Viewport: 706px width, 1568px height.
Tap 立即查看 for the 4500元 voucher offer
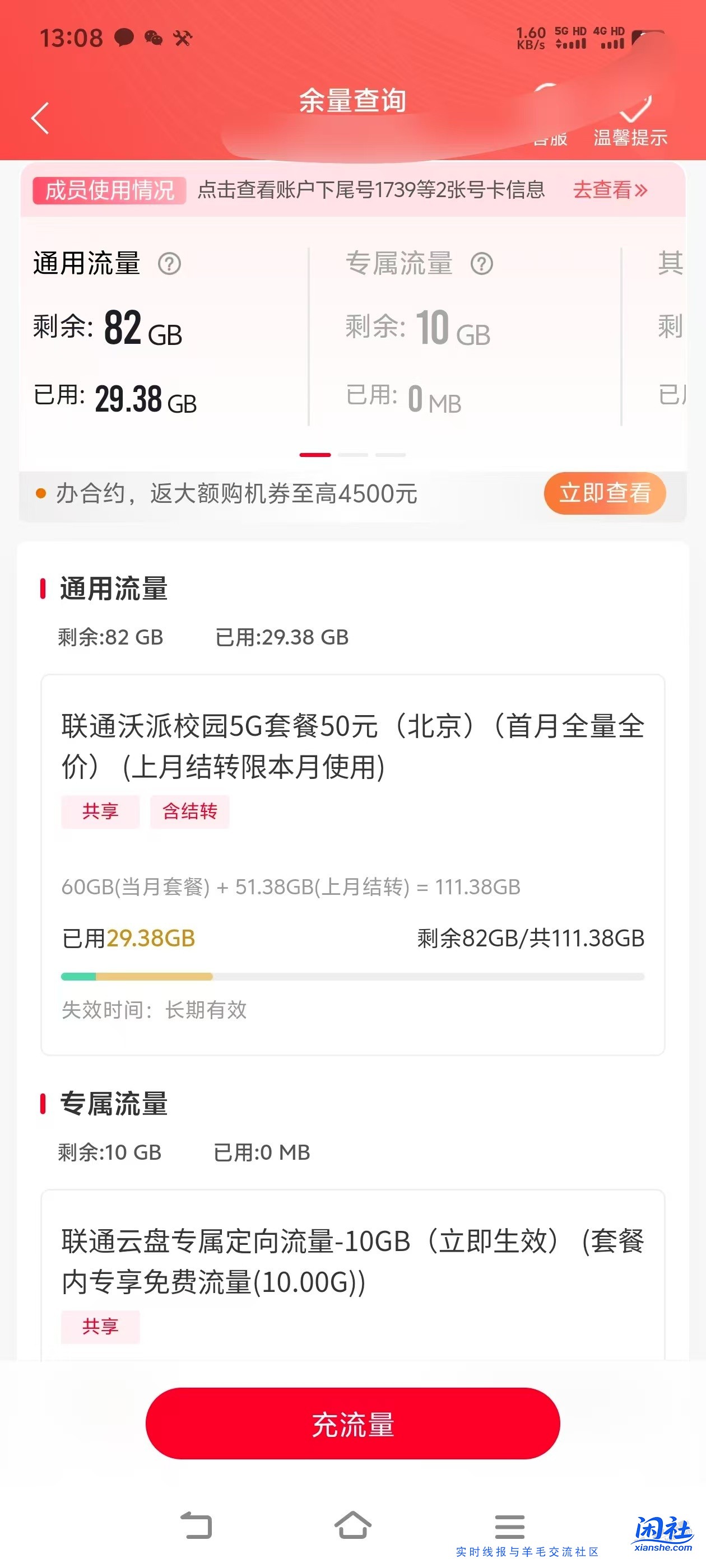(605, 494)
